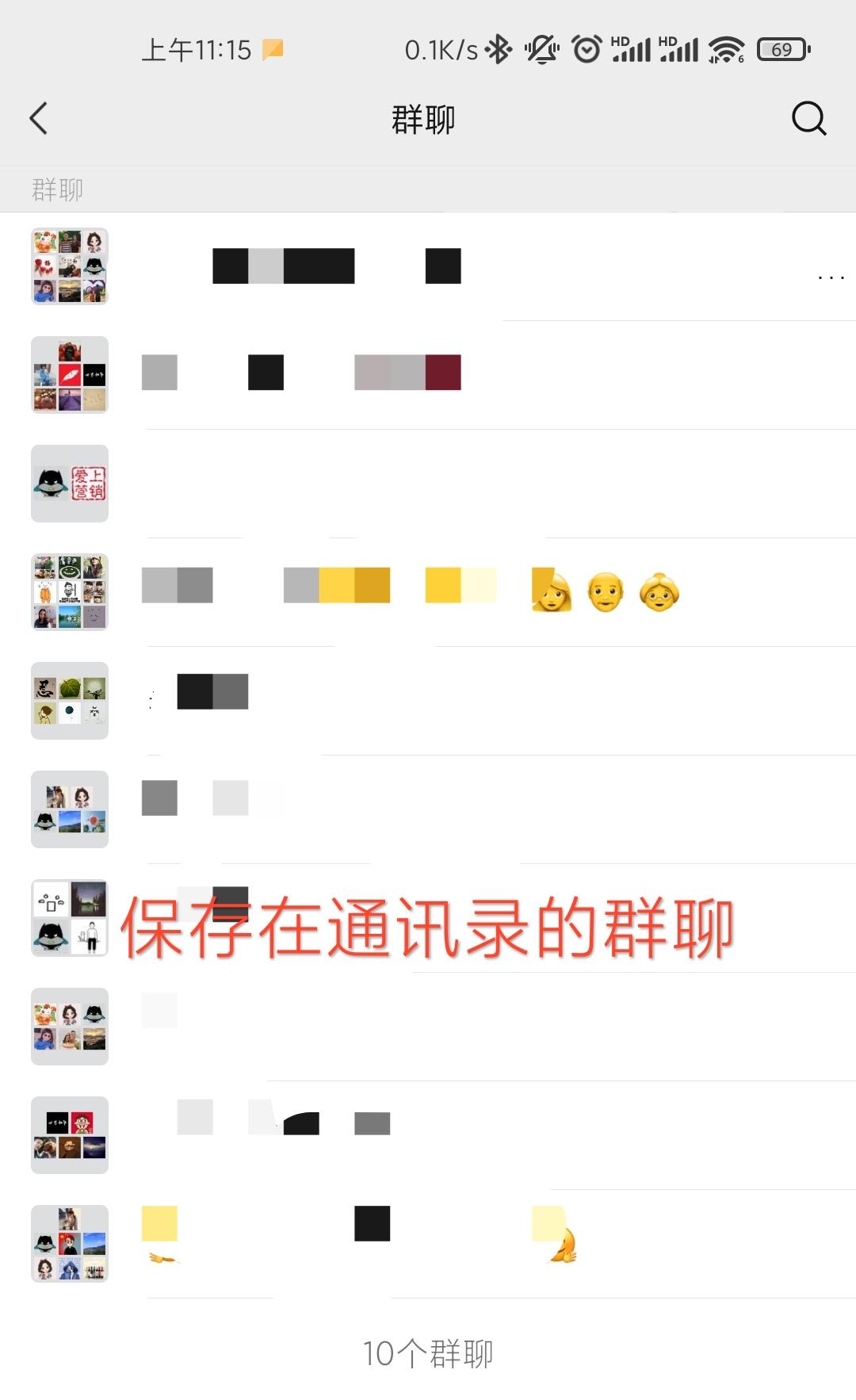Go back from the 群聊 list
This screenshot has height=1400, width=856.
click(x=38, y=119)
